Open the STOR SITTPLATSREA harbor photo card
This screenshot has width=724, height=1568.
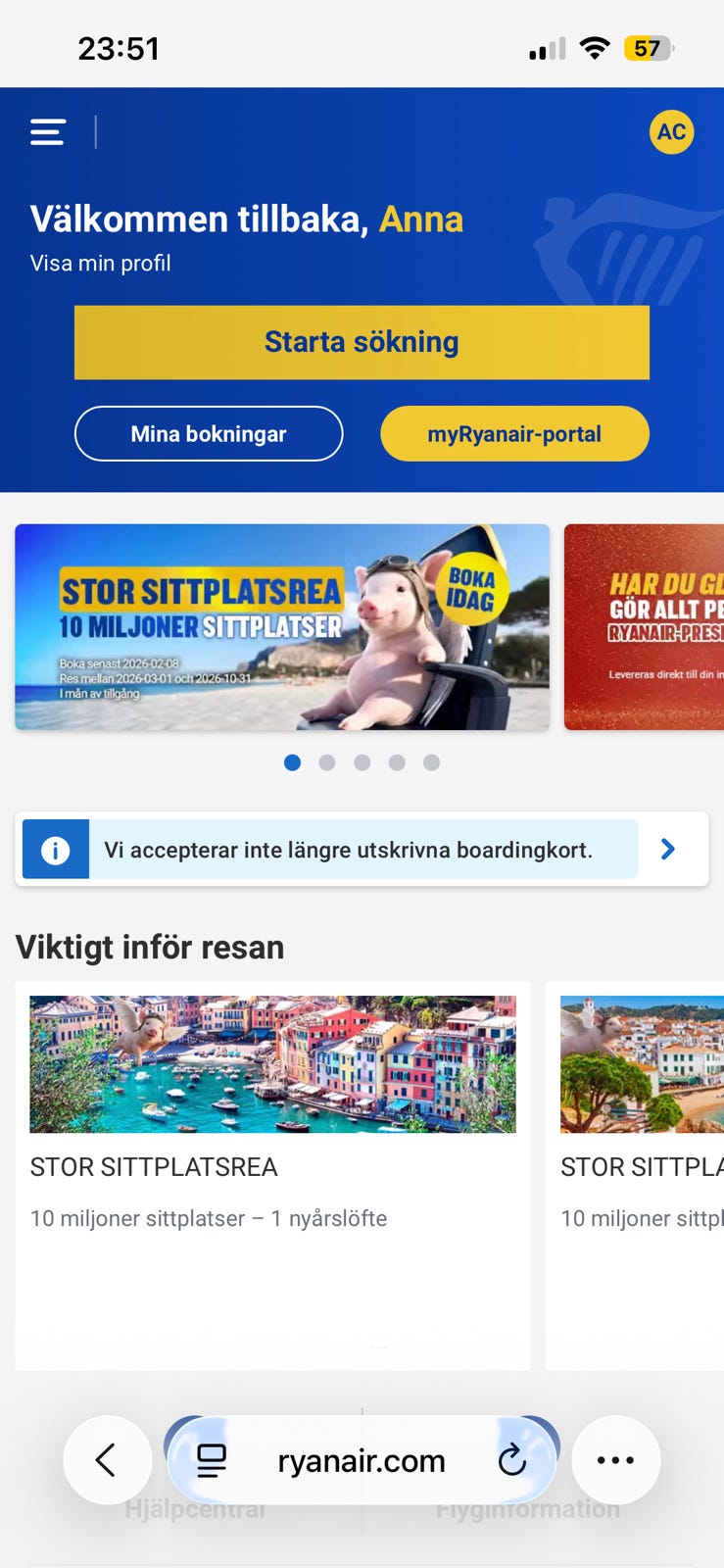272,1063
